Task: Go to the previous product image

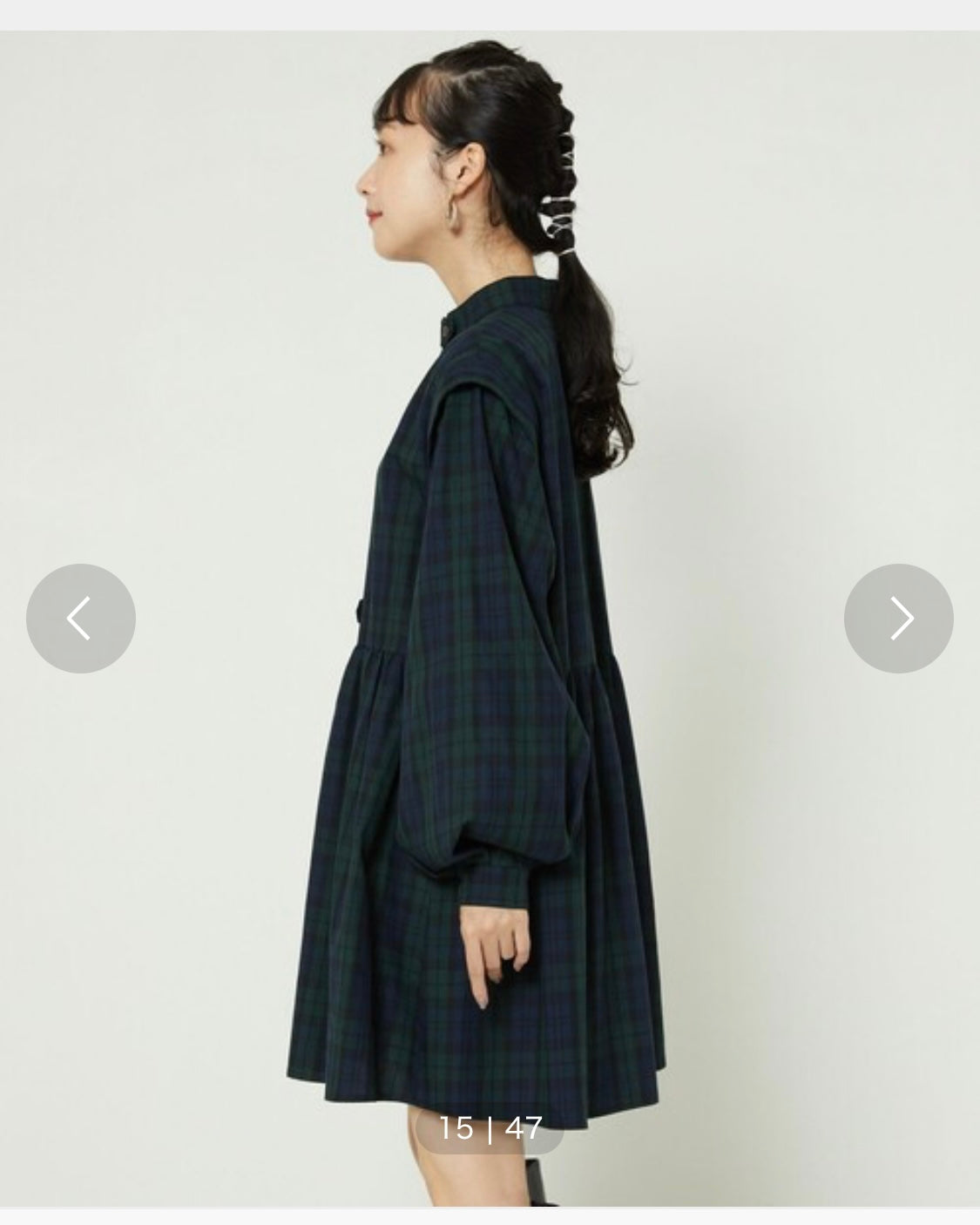Action: point(80,618)
